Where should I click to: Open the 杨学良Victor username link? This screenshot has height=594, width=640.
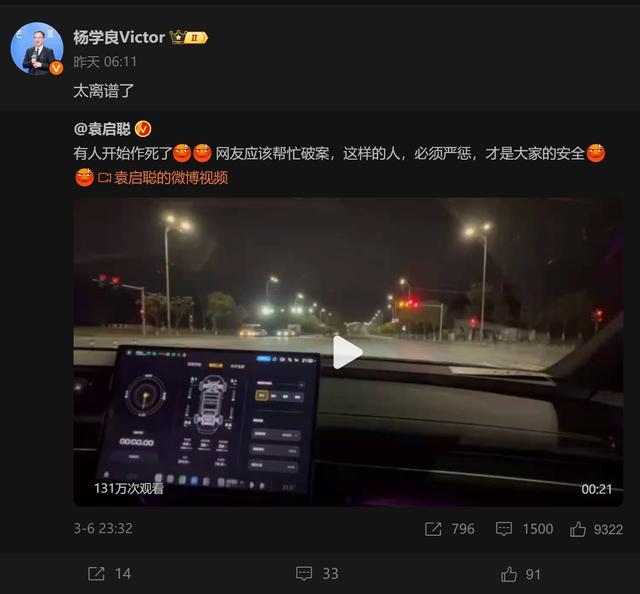tap(119, 37)
